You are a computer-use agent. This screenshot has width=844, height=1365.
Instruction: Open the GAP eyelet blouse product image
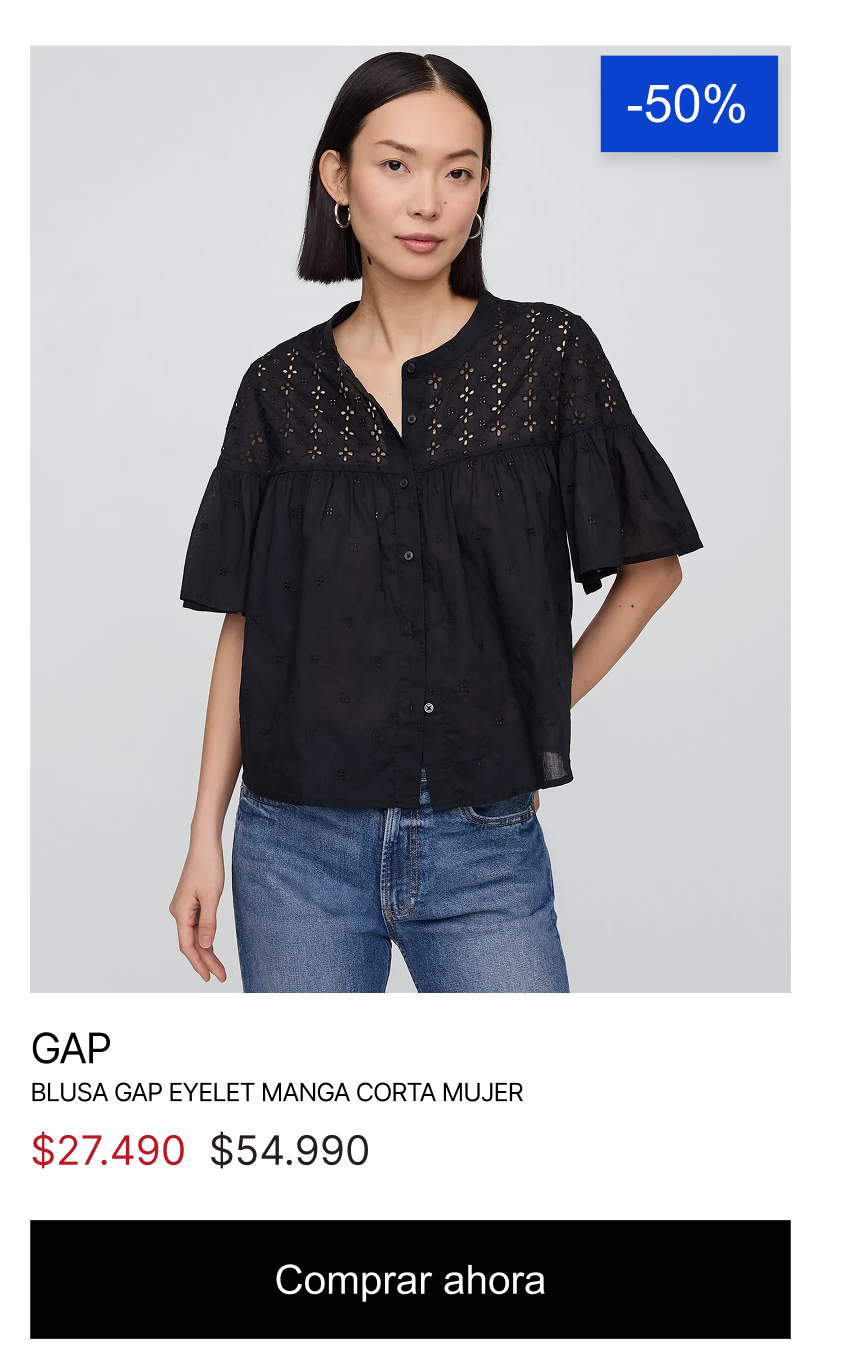(x=410, y=519)
